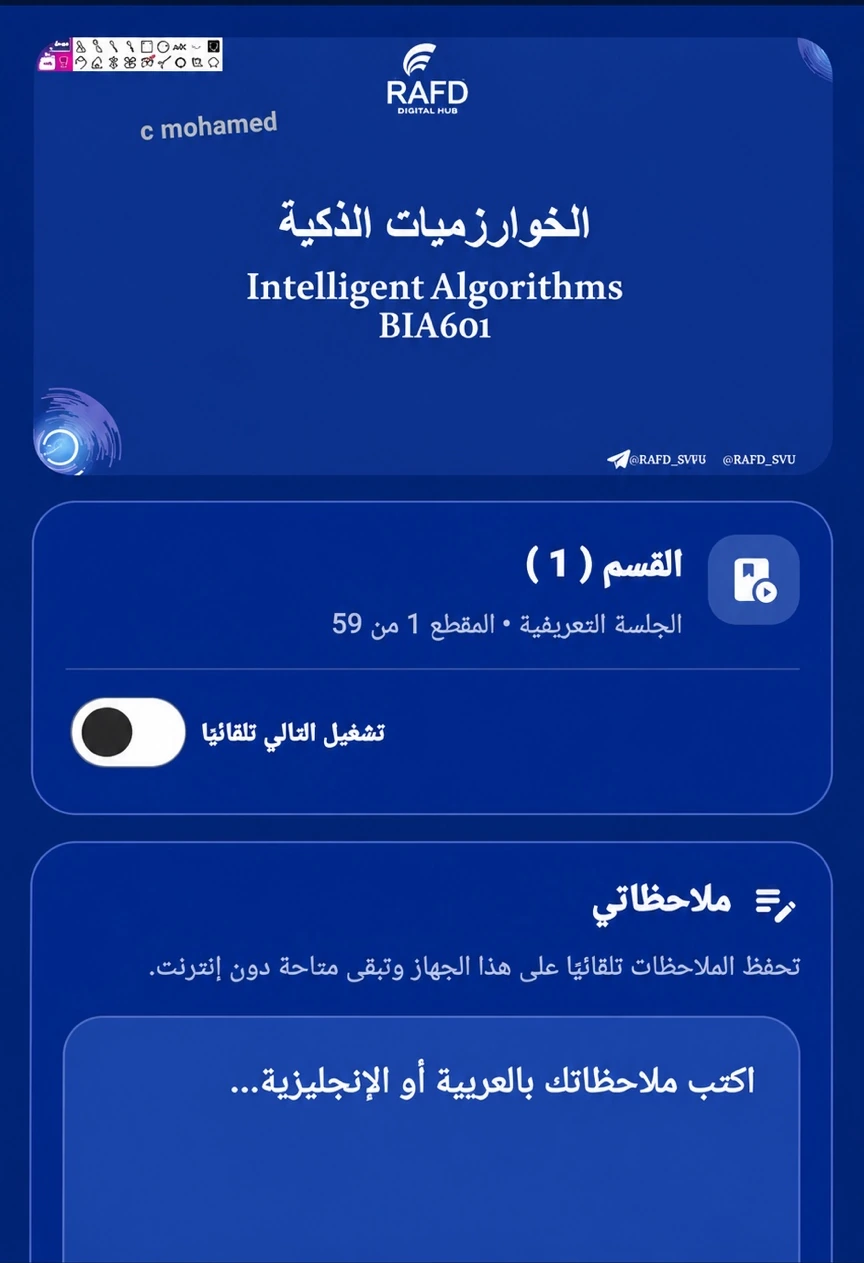
Task: Tap the Intelligent Algorithms BIA601 video
Action: pyautogui.click(x=433, y=256)
